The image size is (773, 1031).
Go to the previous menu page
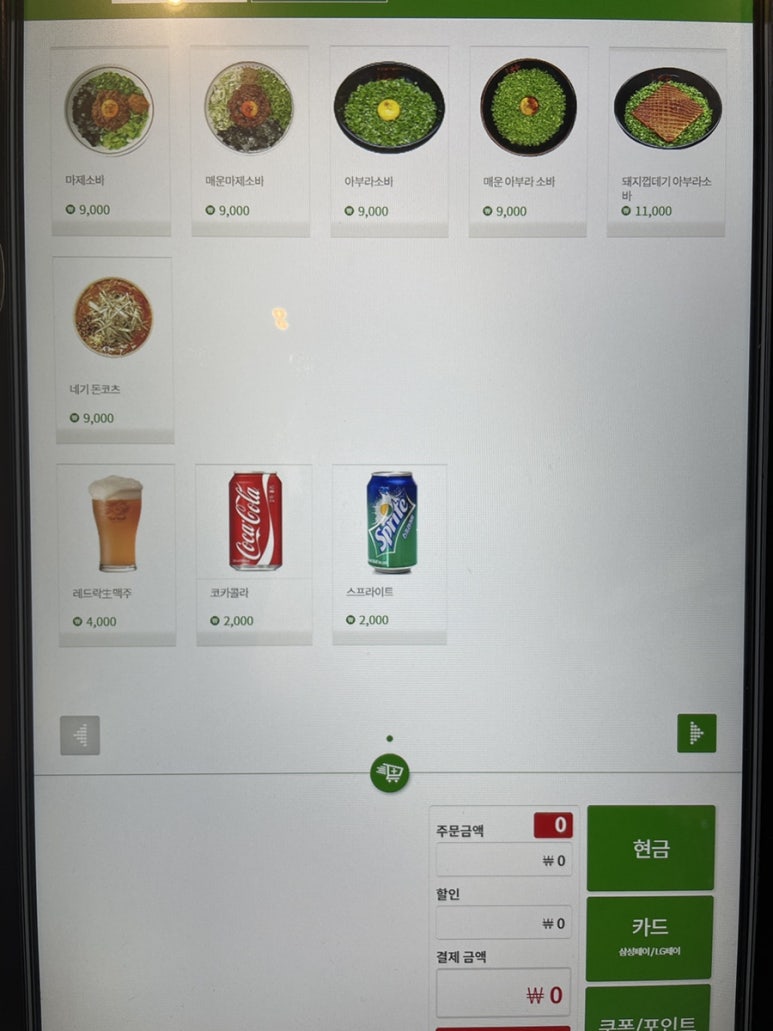point(80,735)
